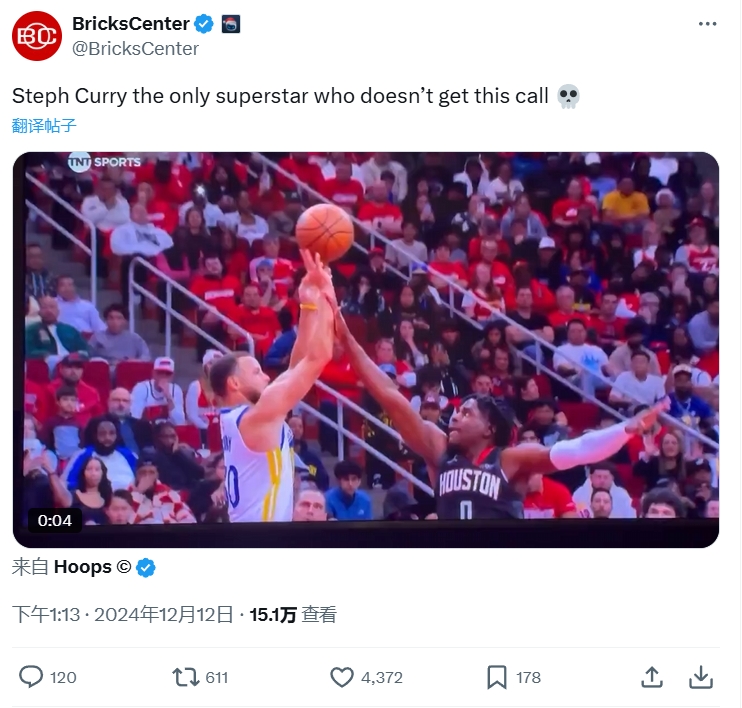Image resolution: width=742 pixels, height=708 pixels.
Task: Translate the post via 翻译帖子
Action: [x=44, y=125]
